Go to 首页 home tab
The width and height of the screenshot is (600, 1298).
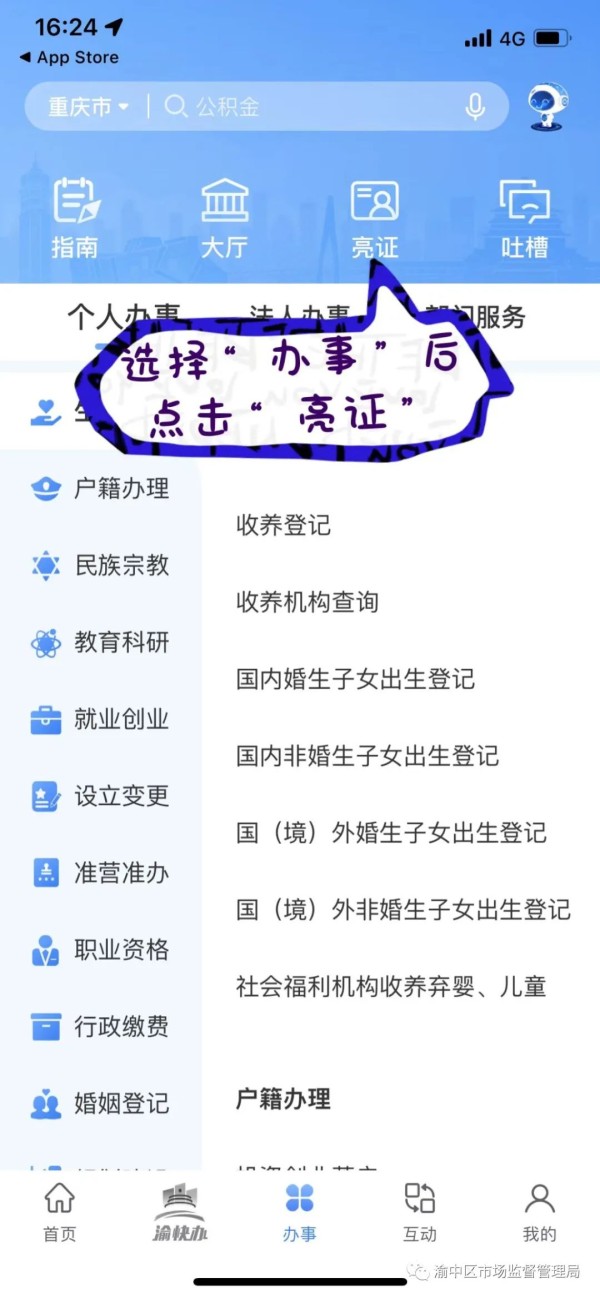click(60, 1212)
